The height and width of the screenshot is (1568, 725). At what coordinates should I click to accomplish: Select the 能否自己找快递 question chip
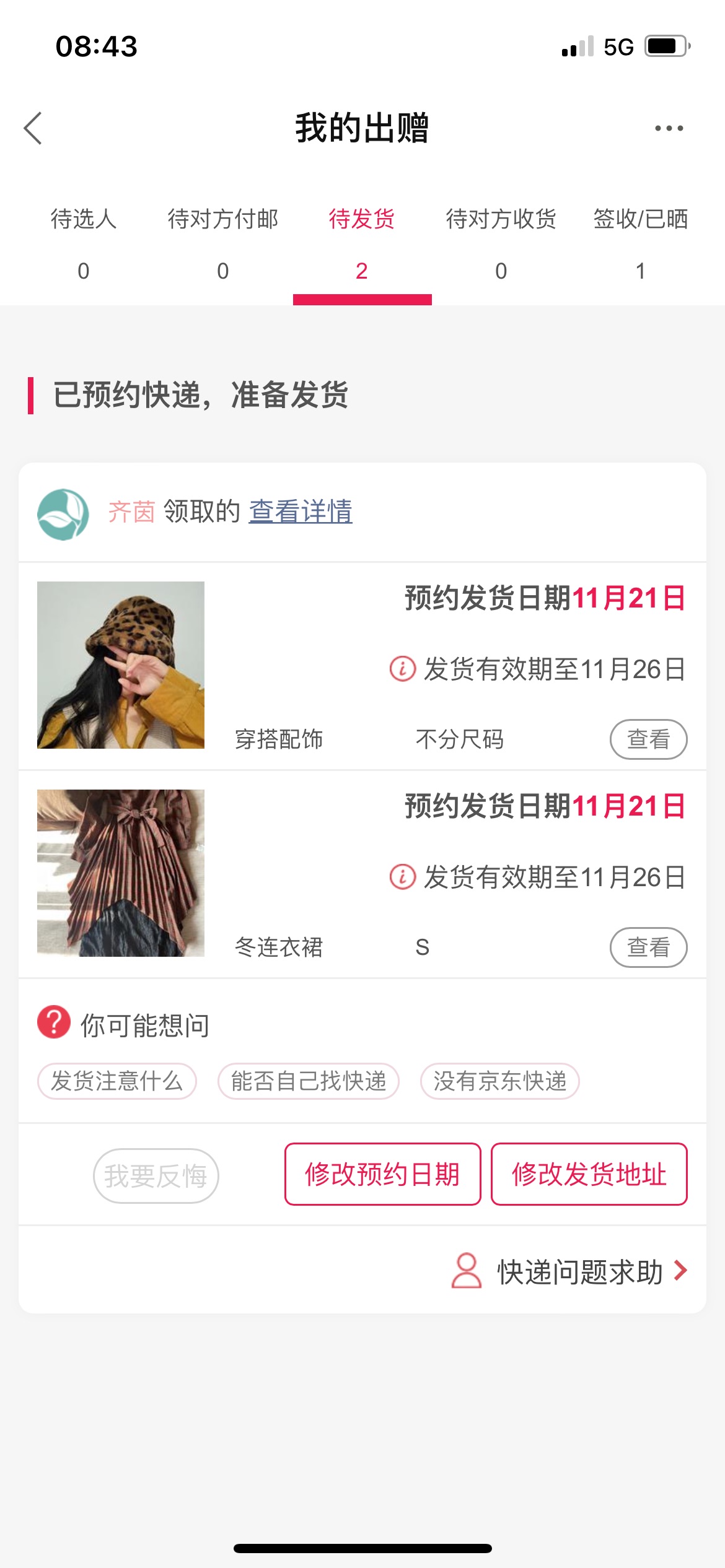coord(309,1081)
